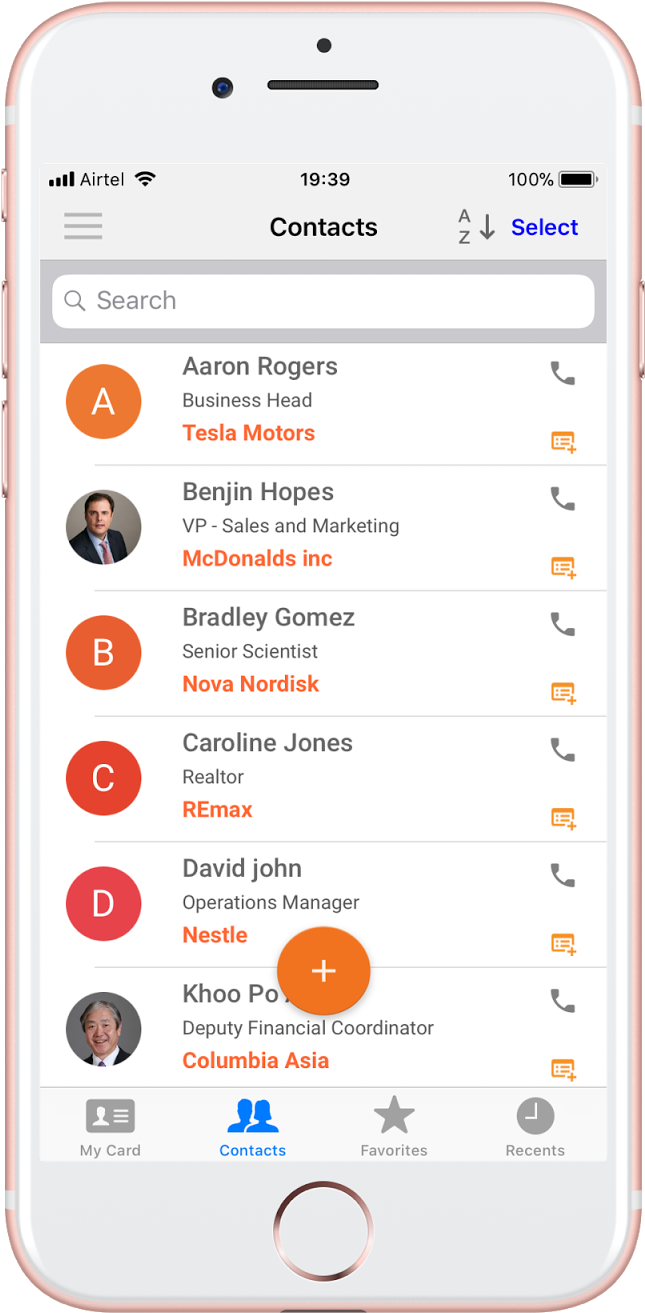Go to the Favorites tab

click(x=394, y=1126)
